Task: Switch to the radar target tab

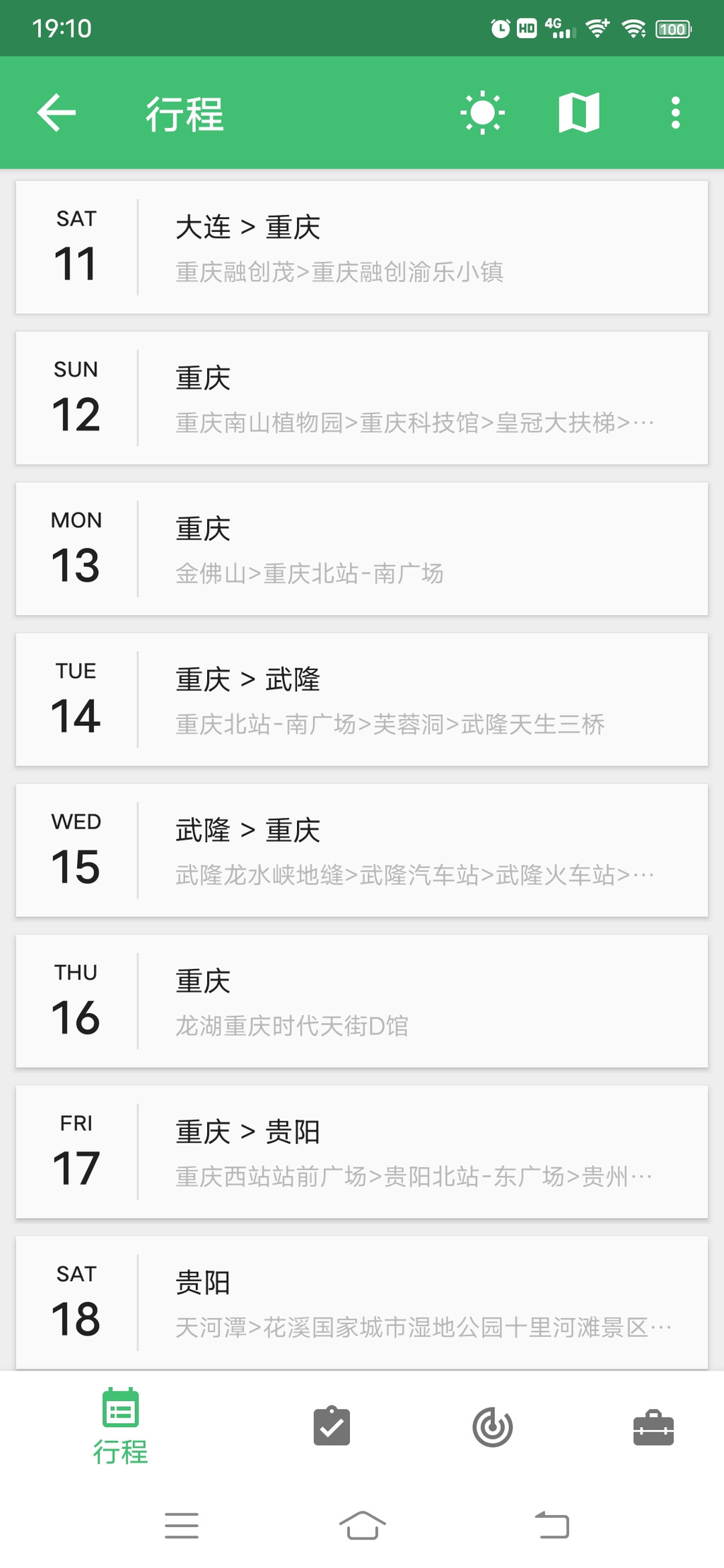Action: point(492,1427)
